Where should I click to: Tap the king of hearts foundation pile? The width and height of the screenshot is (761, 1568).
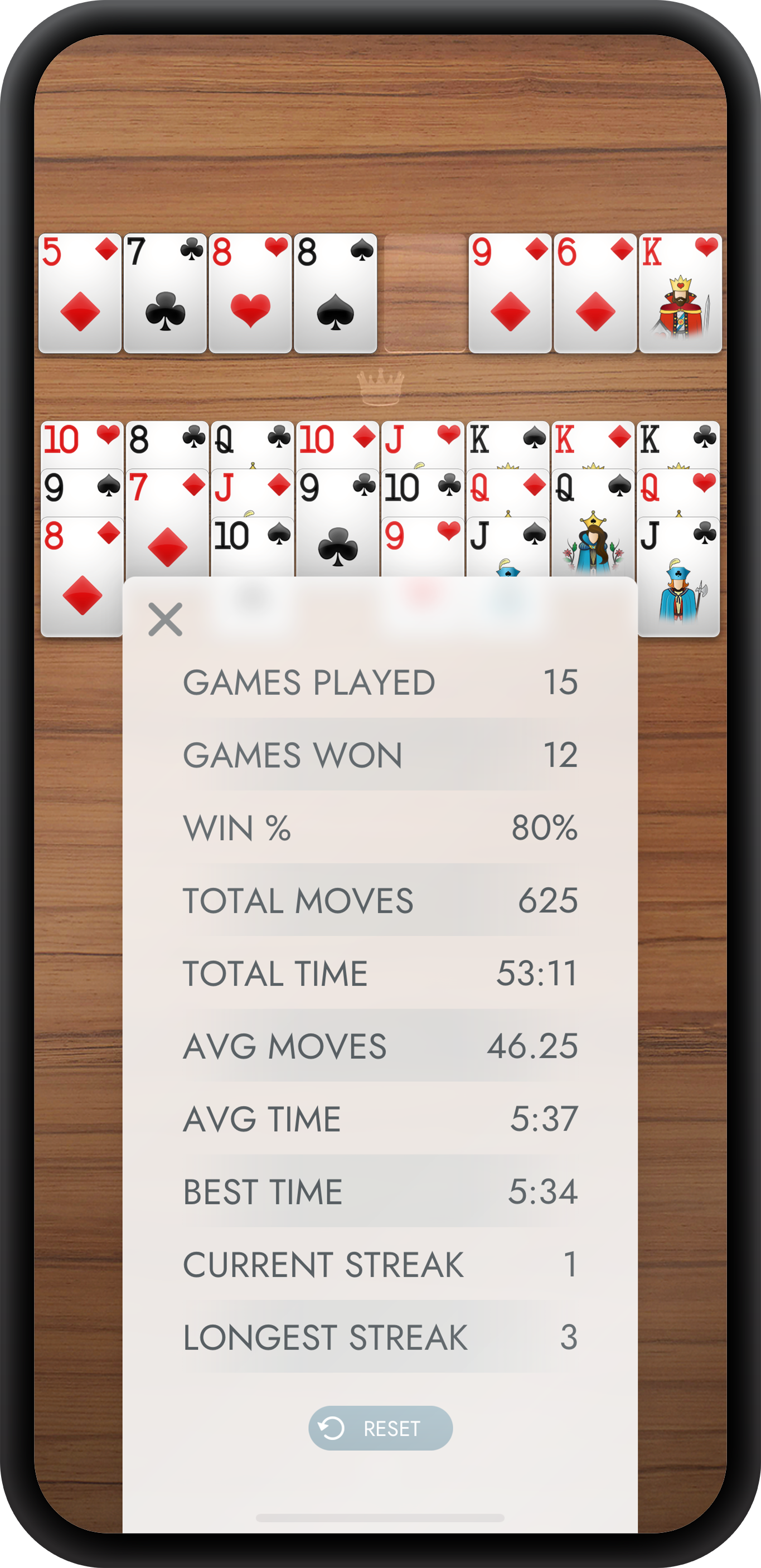680,293
